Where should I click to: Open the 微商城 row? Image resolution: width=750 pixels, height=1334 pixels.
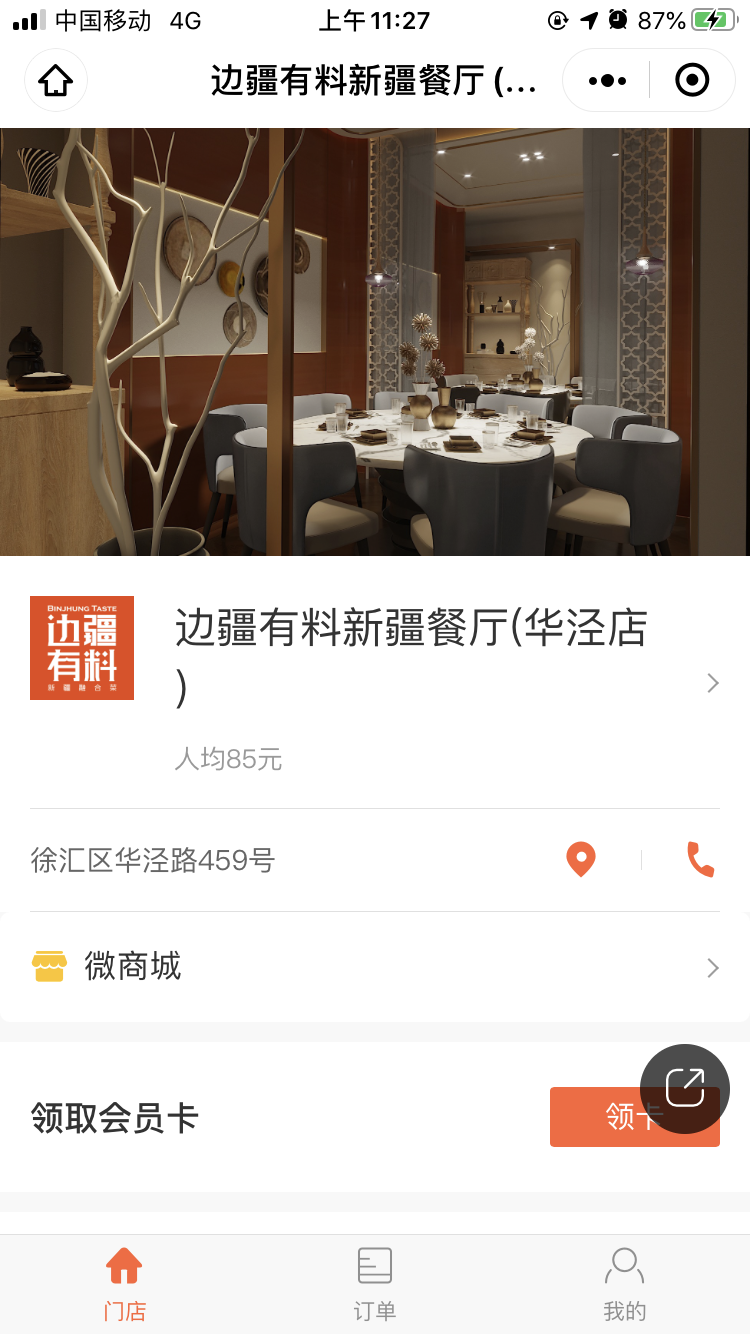375,967
